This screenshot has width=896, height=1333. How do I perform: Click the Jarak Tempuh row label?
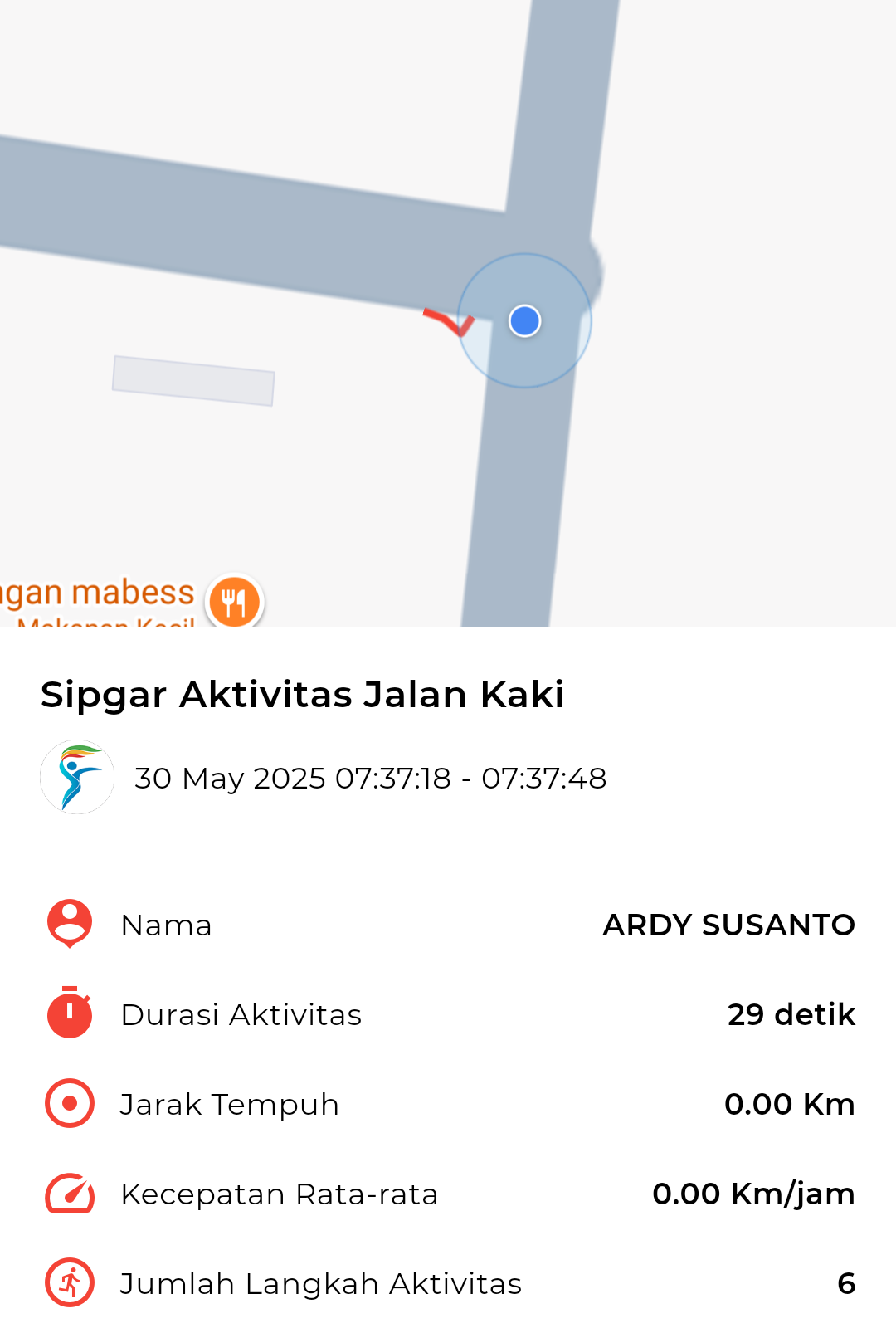[x=231, y=1104]
